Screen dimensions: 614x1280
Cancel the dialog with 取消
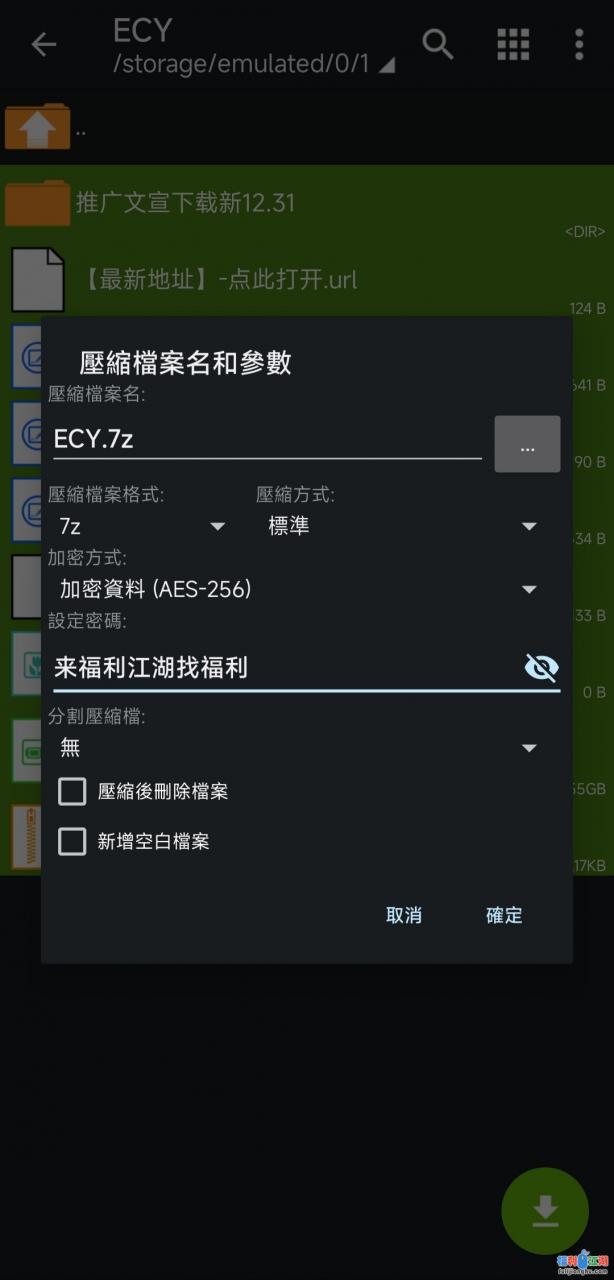pos(404,915)
